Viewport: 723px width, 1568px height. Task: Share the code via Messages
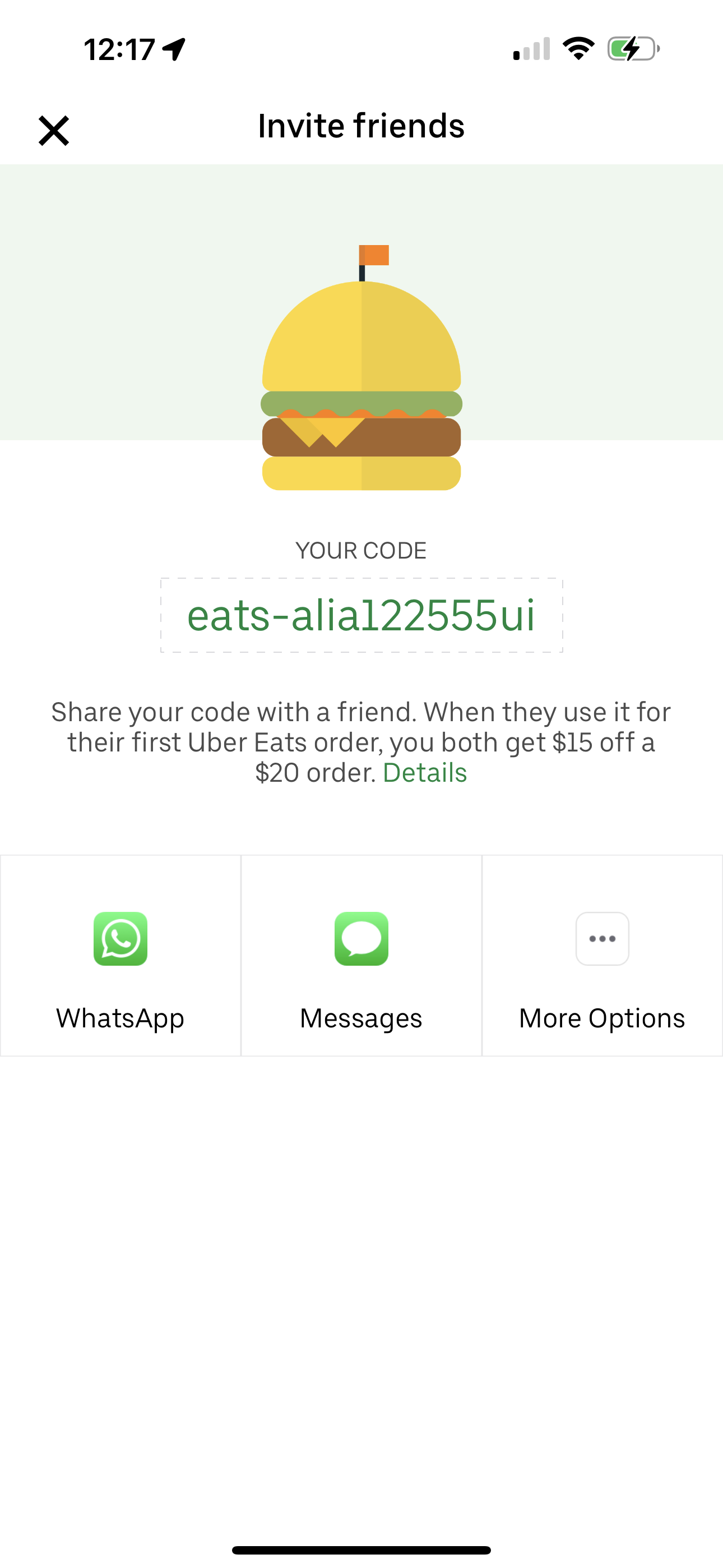click(361, 956)
